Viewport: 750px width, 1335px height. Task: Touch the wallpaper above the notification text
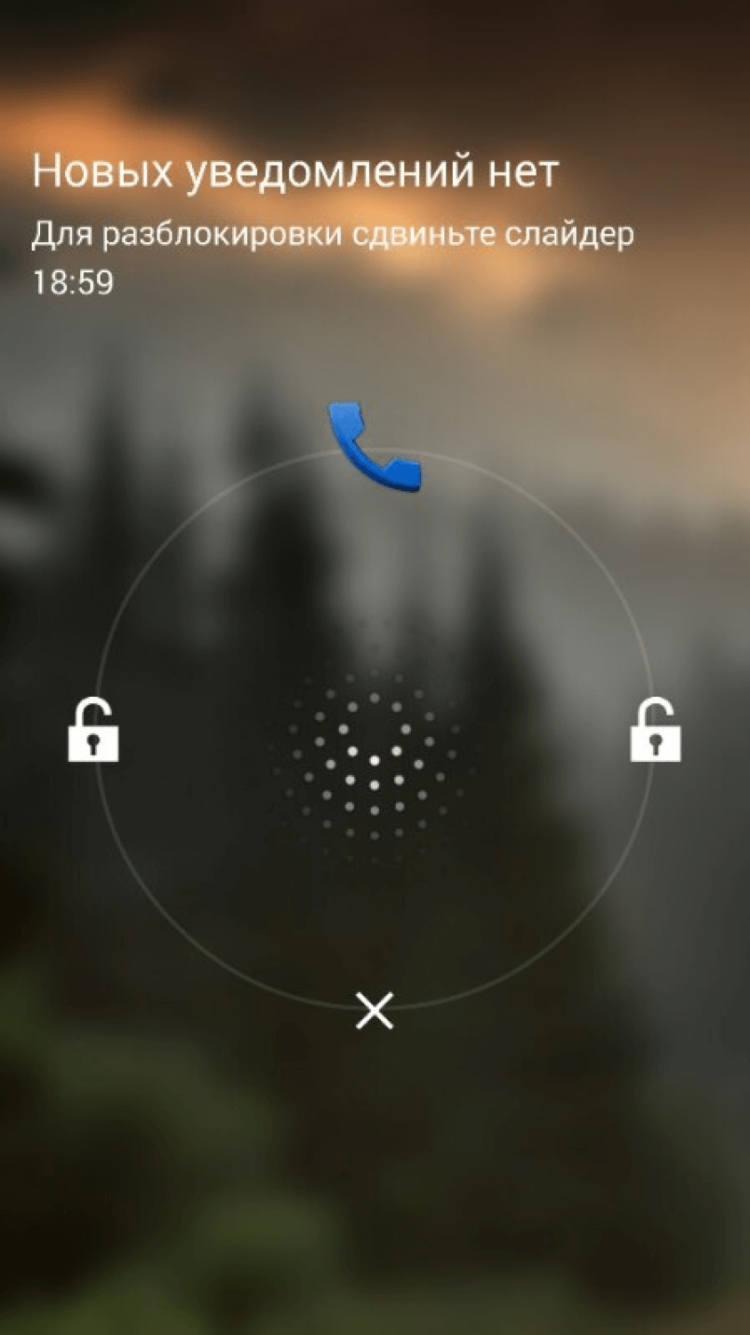click(375, 80)
